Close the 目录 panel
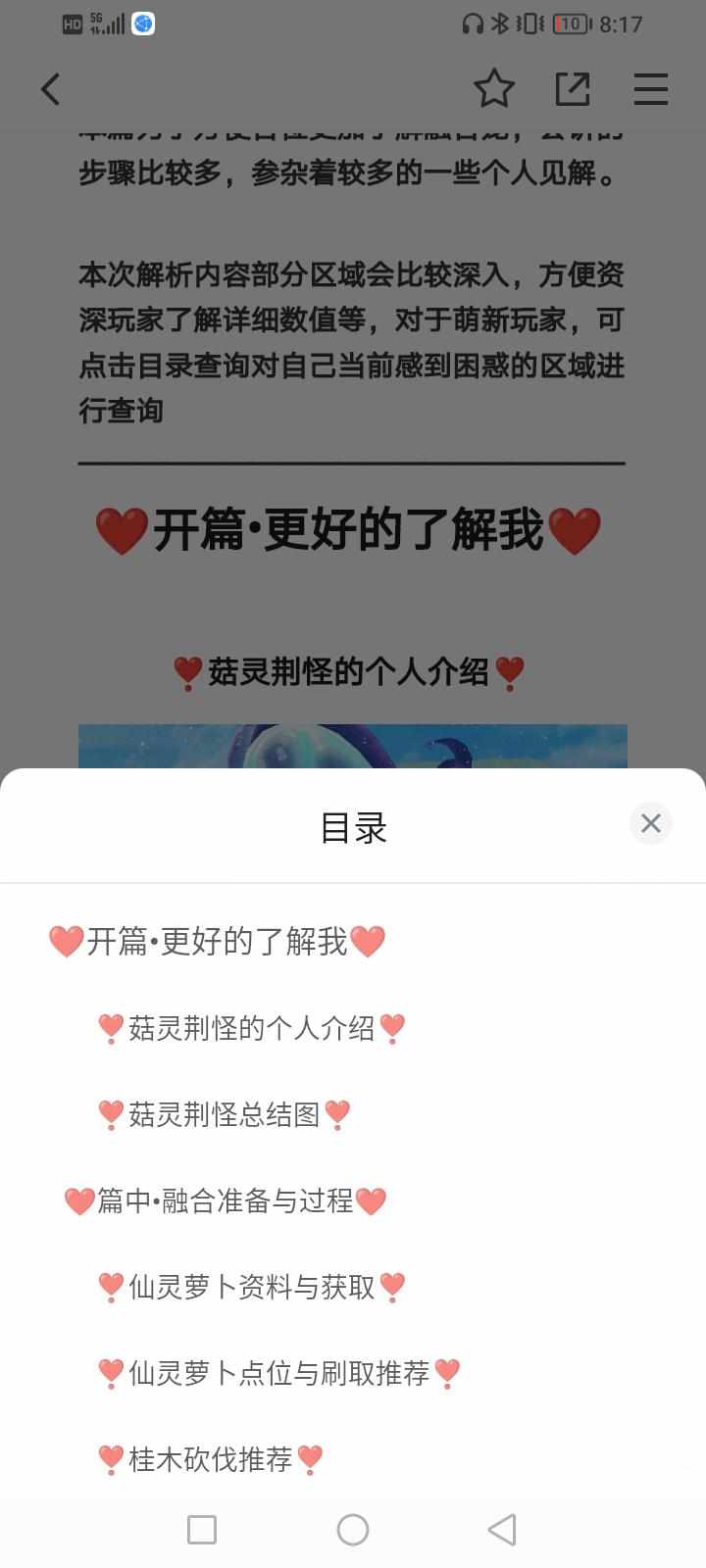The image size is (706, 1568). click(x=650, y=823)
